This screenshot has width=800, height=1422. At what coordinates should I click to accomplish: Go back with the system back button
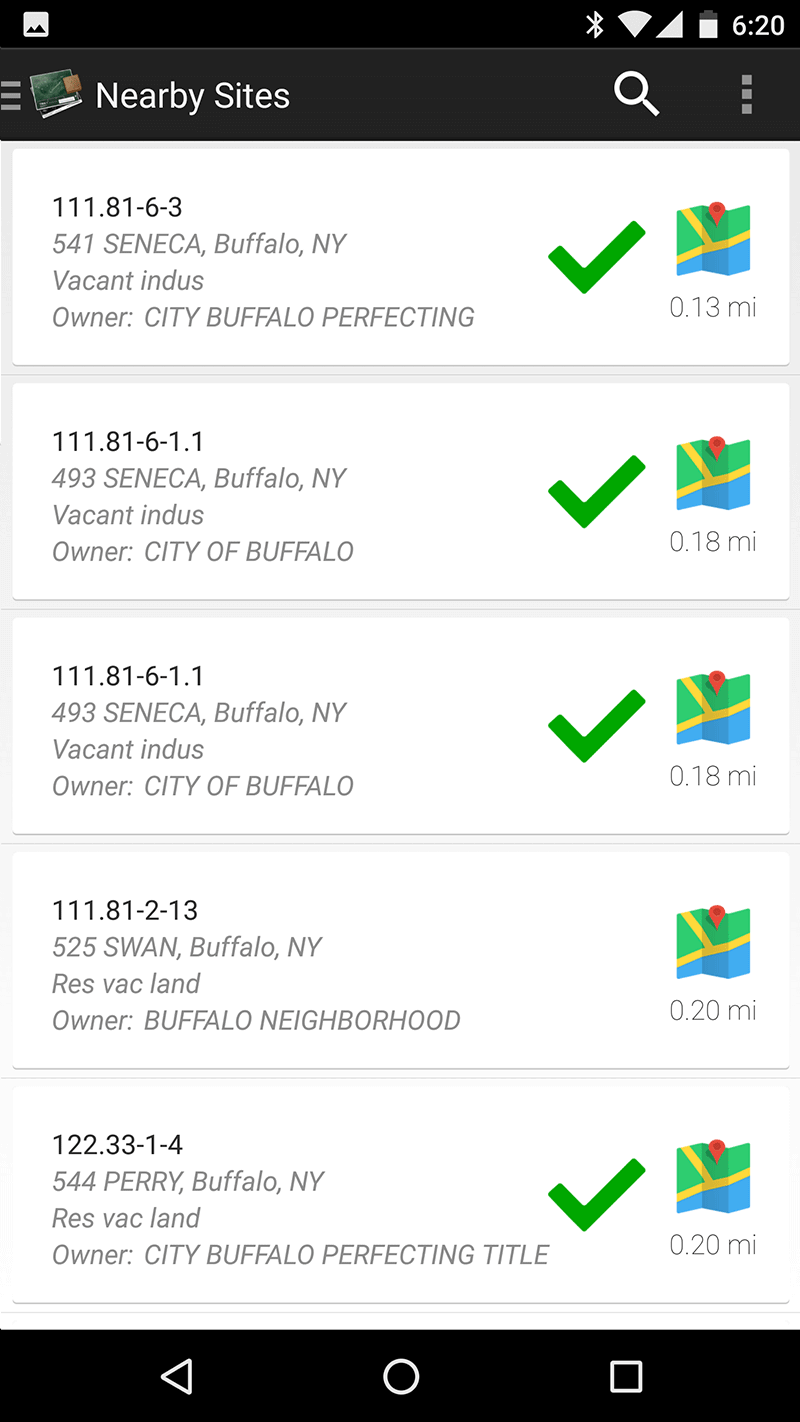click(x=177, y=1377)
